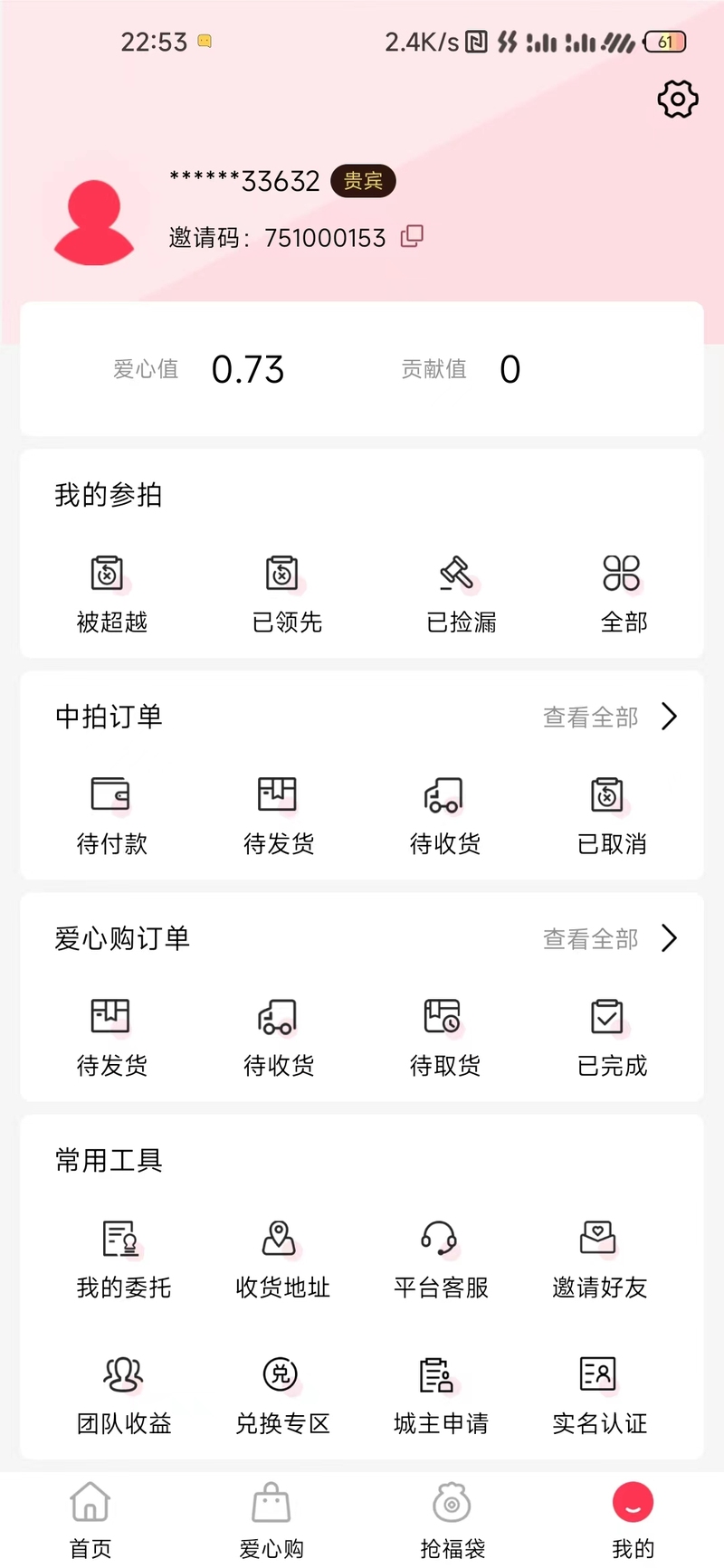
Task: Manage 收货地址
Action: point(282,1259)
